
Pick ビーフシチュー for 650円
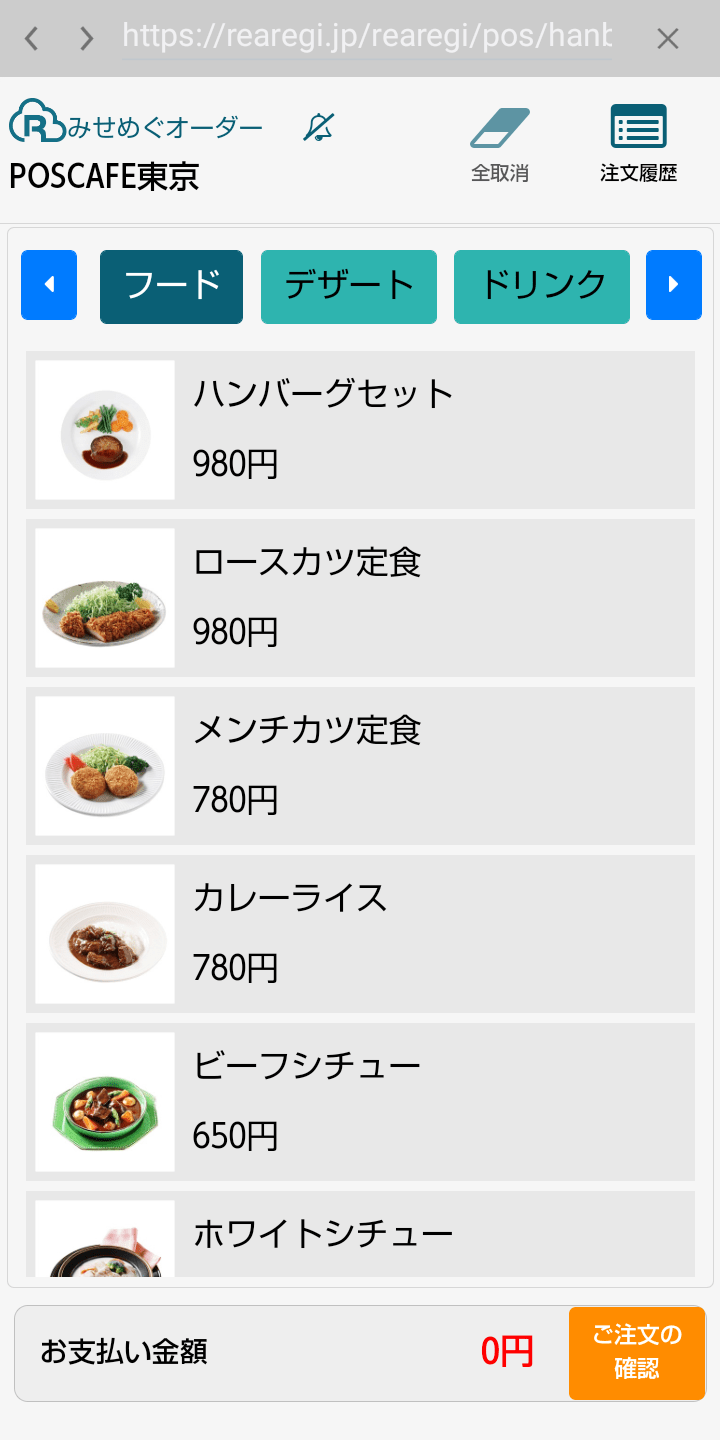[360, 1102]
